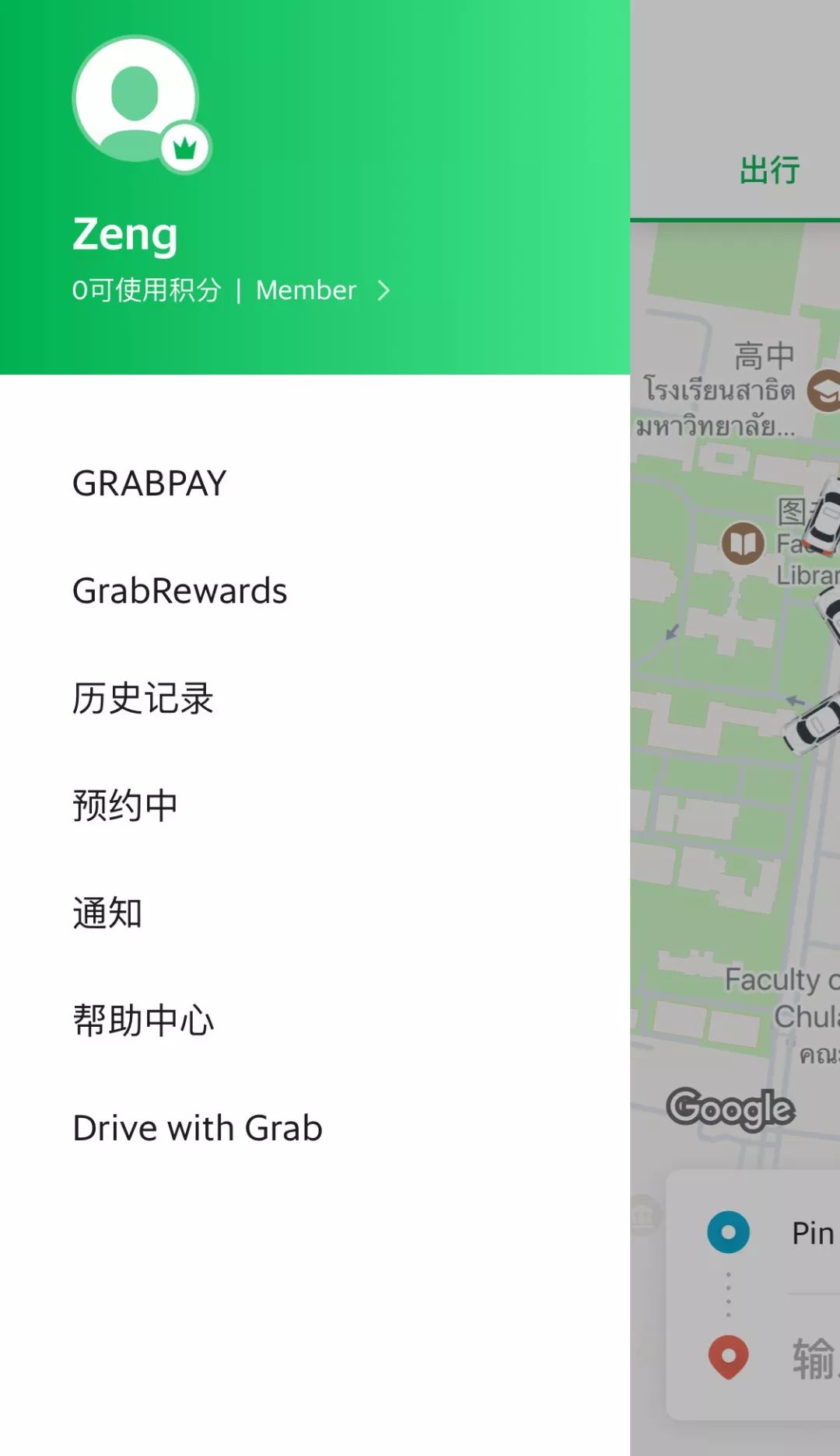This screenshot has width=840, height=1456.
Task: Expand Member details via the chevron arrow
Action: (383, 291)
